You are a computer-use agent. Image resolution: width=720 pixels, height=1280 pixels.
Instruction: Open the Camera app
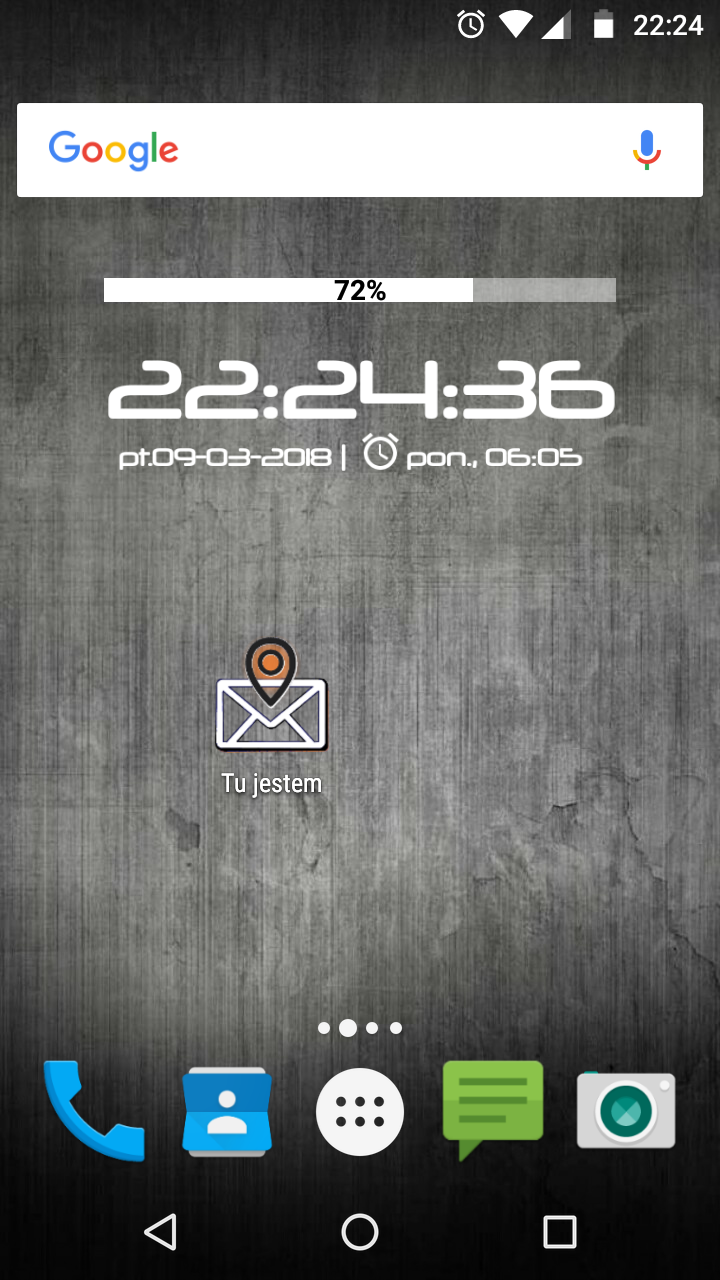627,1110
